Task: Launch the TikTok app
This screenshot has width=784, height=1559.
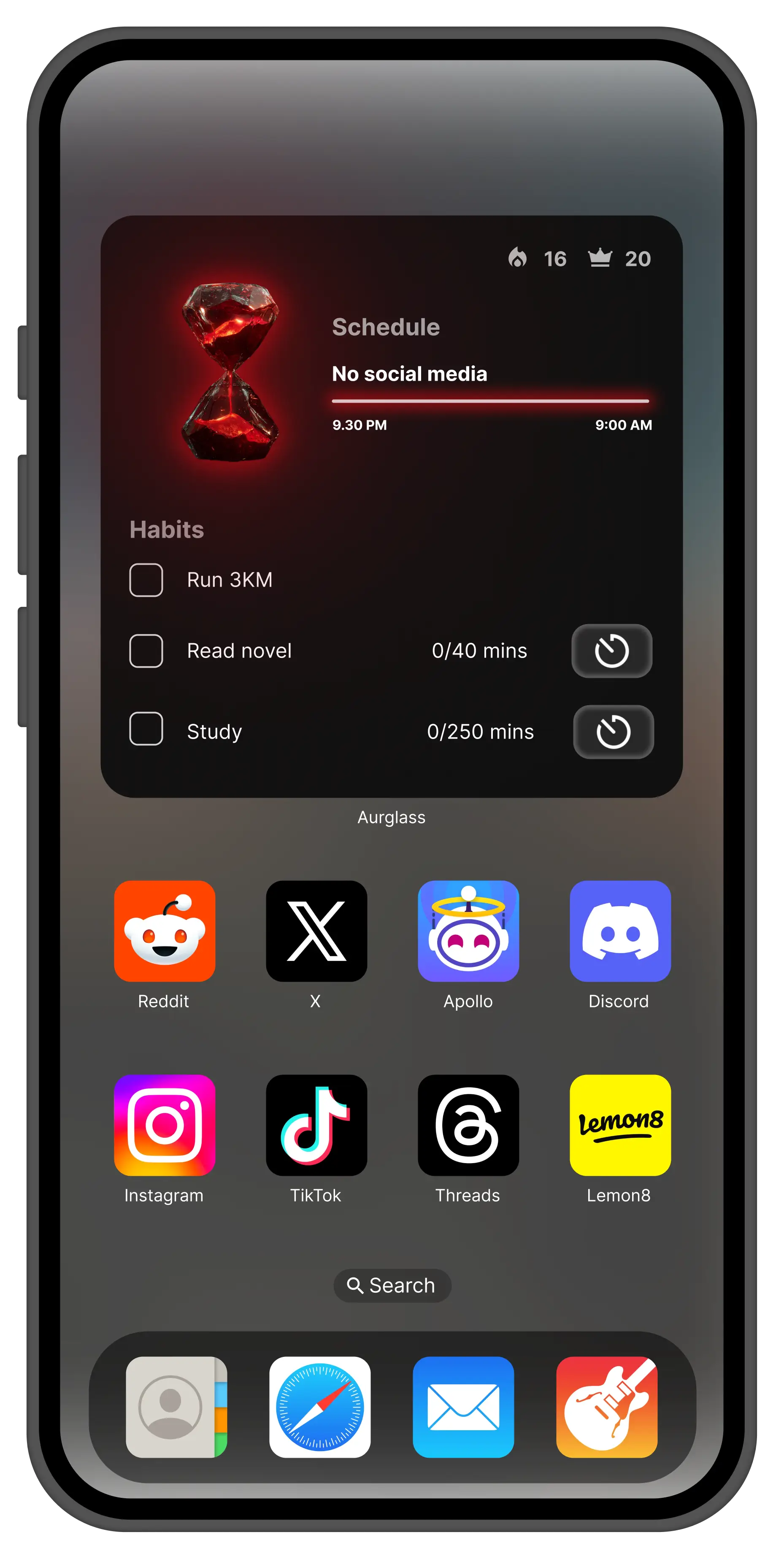Action: pyautogui.click(x=316, y=1125)
